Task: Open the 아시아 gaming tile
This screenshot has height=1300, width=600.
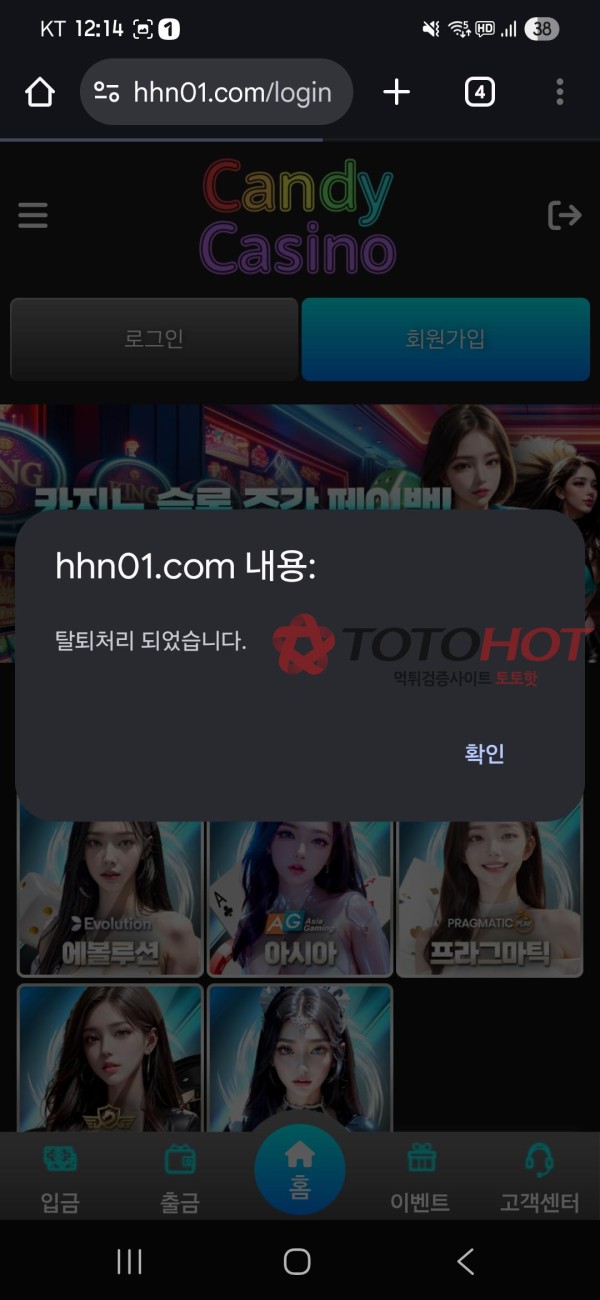Action: click(x=300, y=898)
